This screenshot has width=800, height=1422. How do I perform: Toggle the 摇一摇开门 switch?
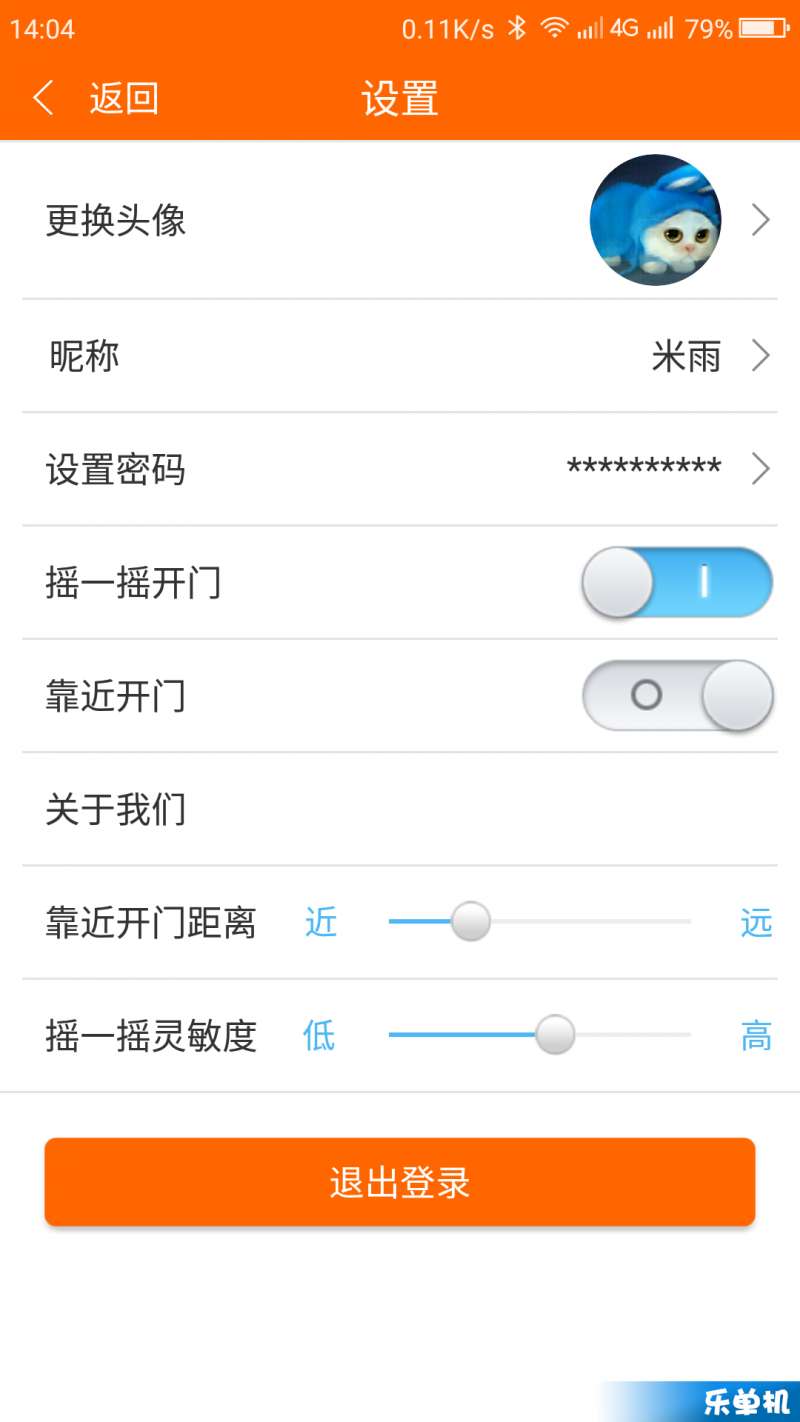(677, 582)
